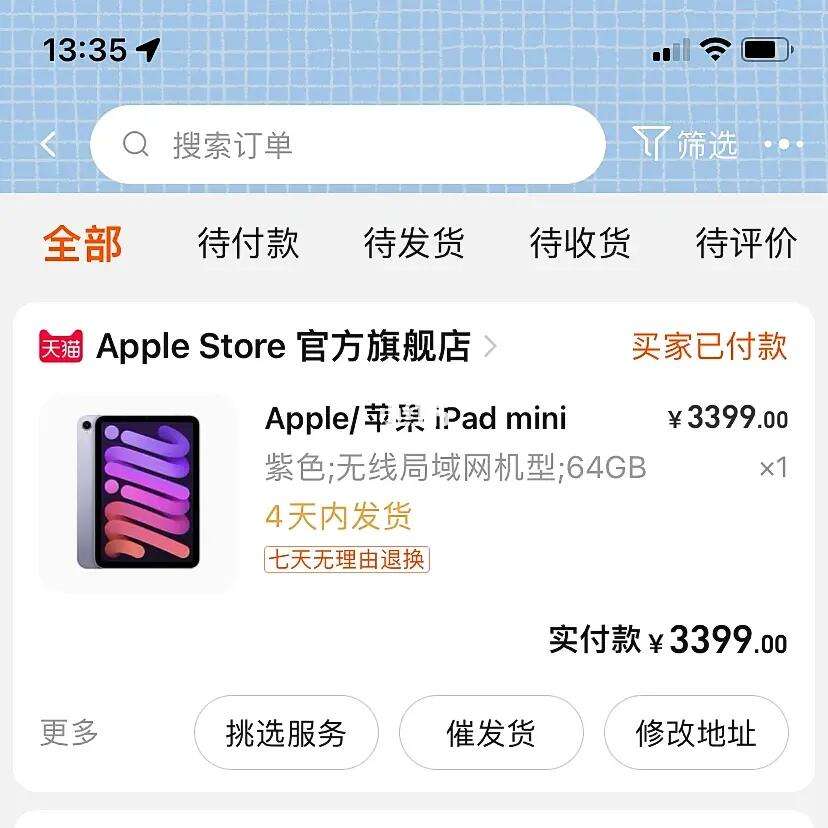Switch to the 待付款 tab
Image resolution: width=828 pixels, height=828 pixels.
248,243
